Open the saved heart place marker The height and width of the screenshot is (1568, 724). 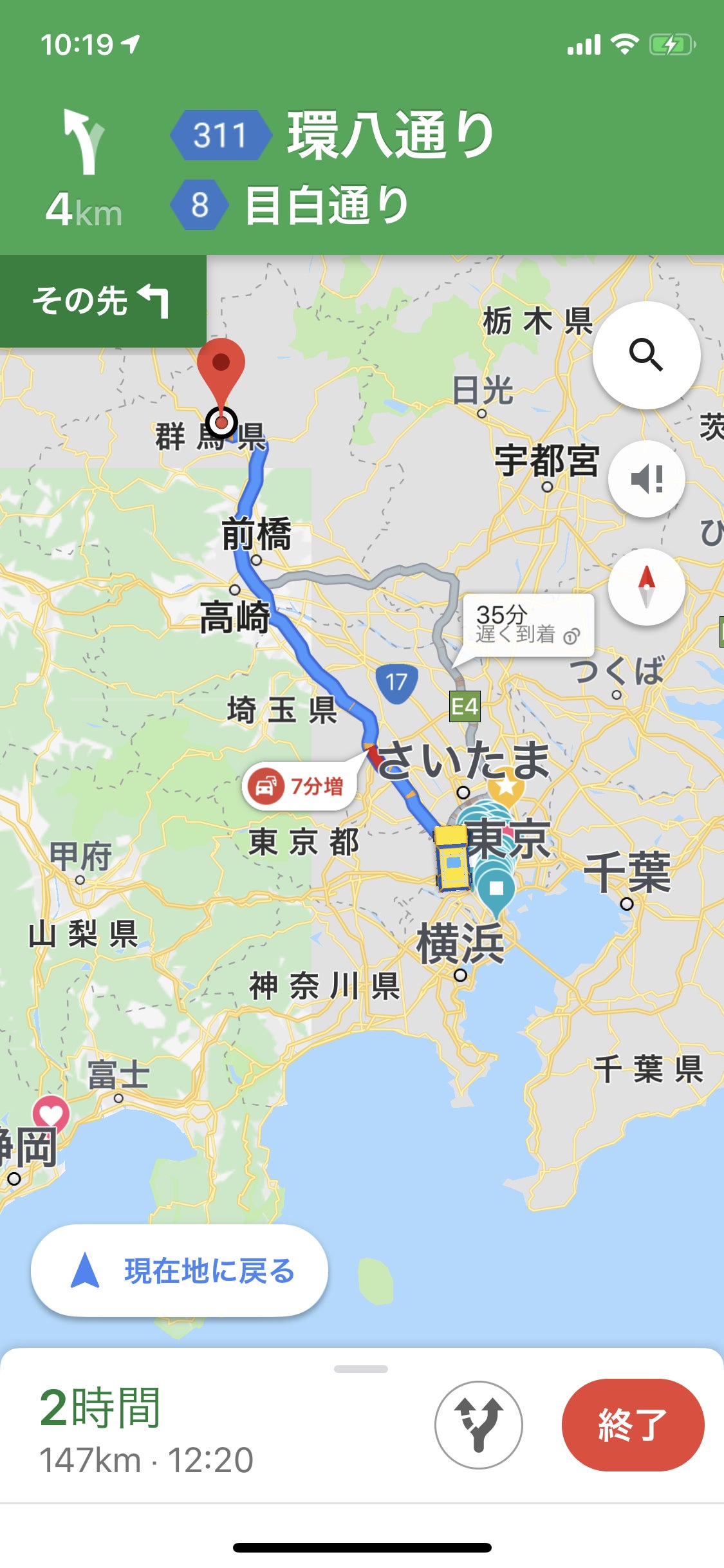point(51,1115)
